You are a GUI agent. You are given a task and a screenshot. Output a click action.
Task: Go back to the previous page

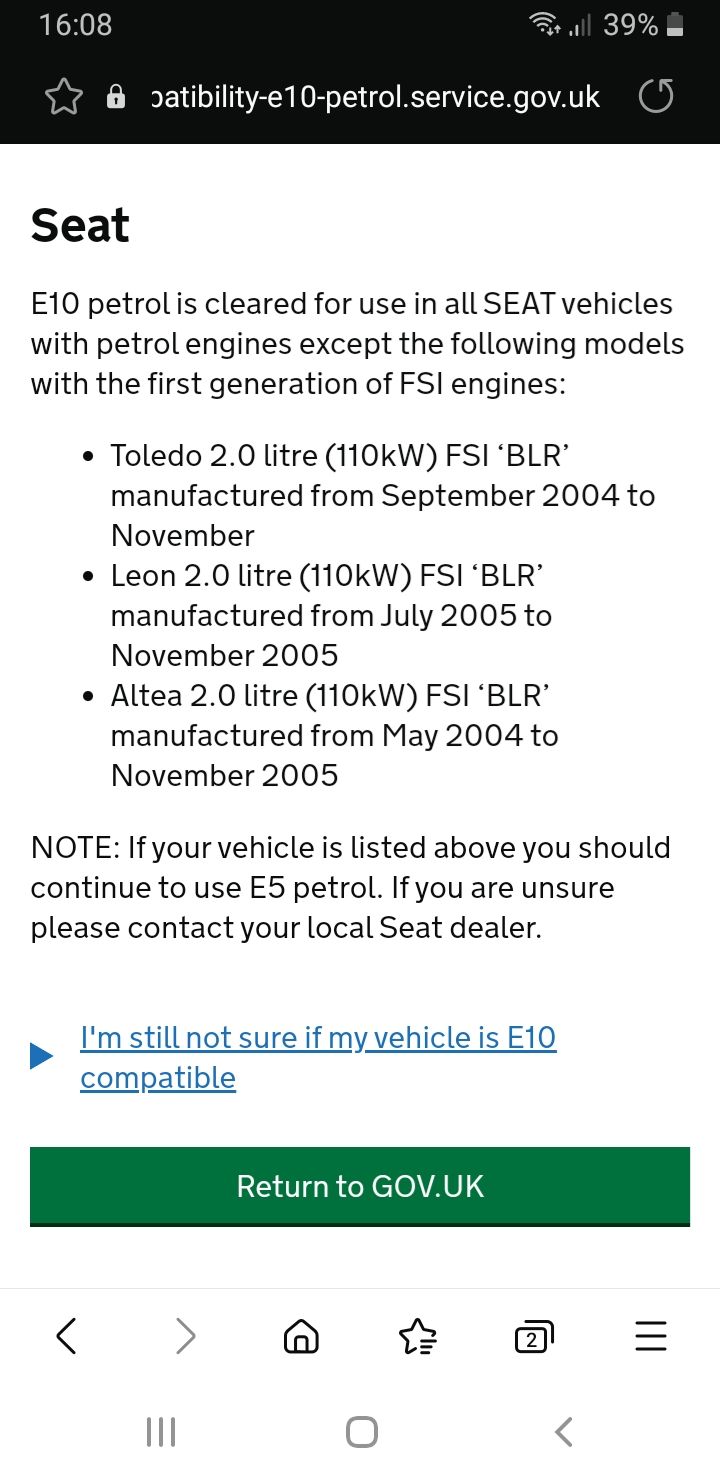(x=67, y=1336)
